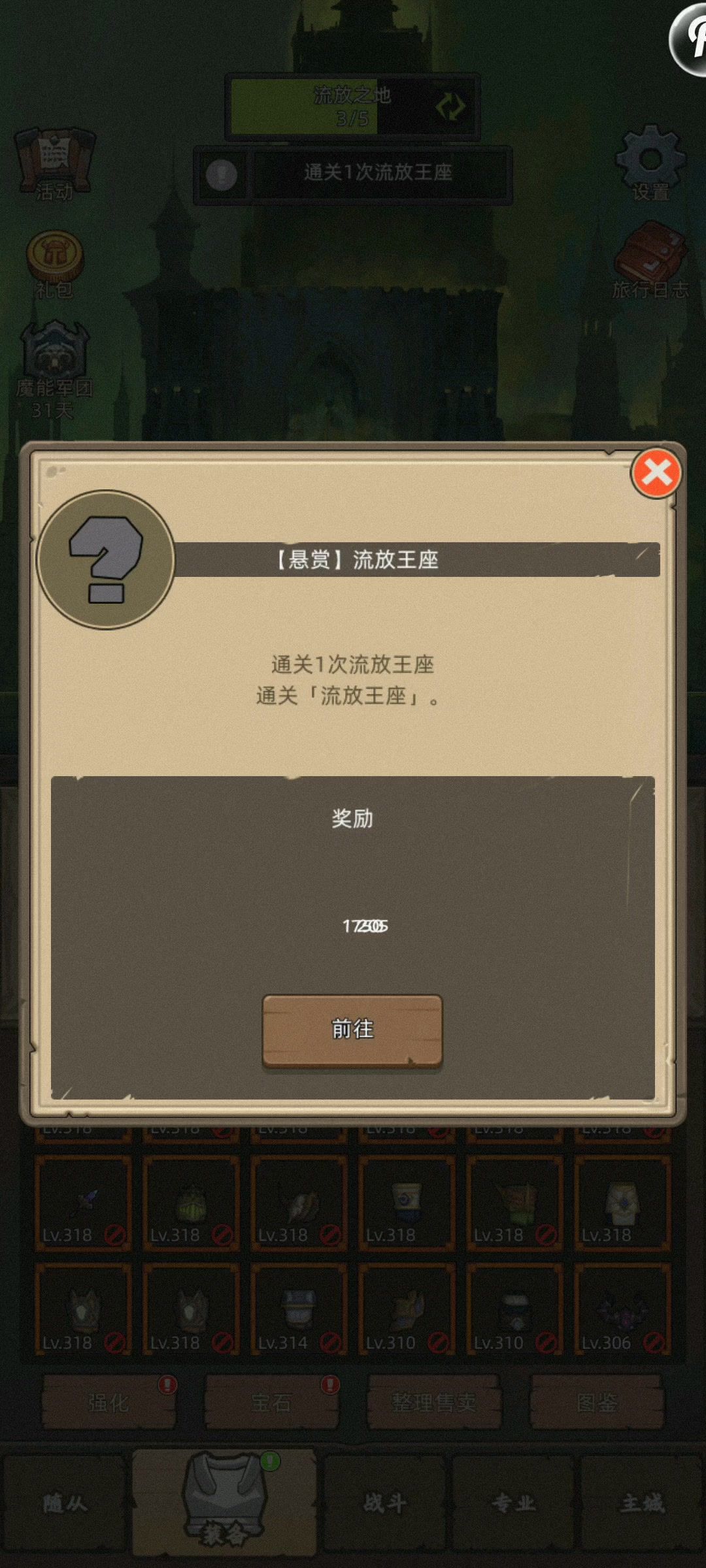Close the bounty quest dialog

[656, 473]
